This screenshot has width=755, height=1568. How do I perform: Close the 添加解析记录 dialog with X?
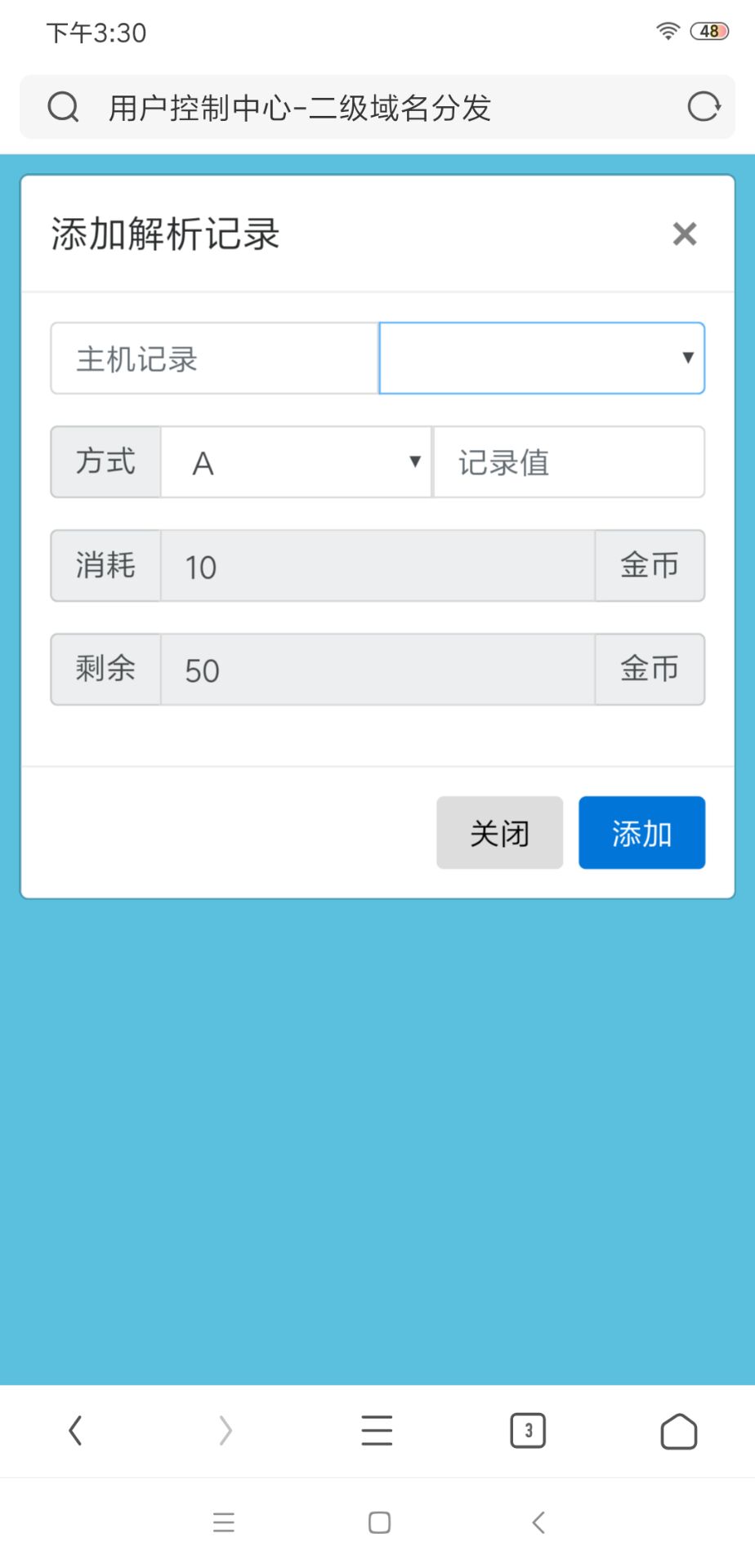click(685, 234)
